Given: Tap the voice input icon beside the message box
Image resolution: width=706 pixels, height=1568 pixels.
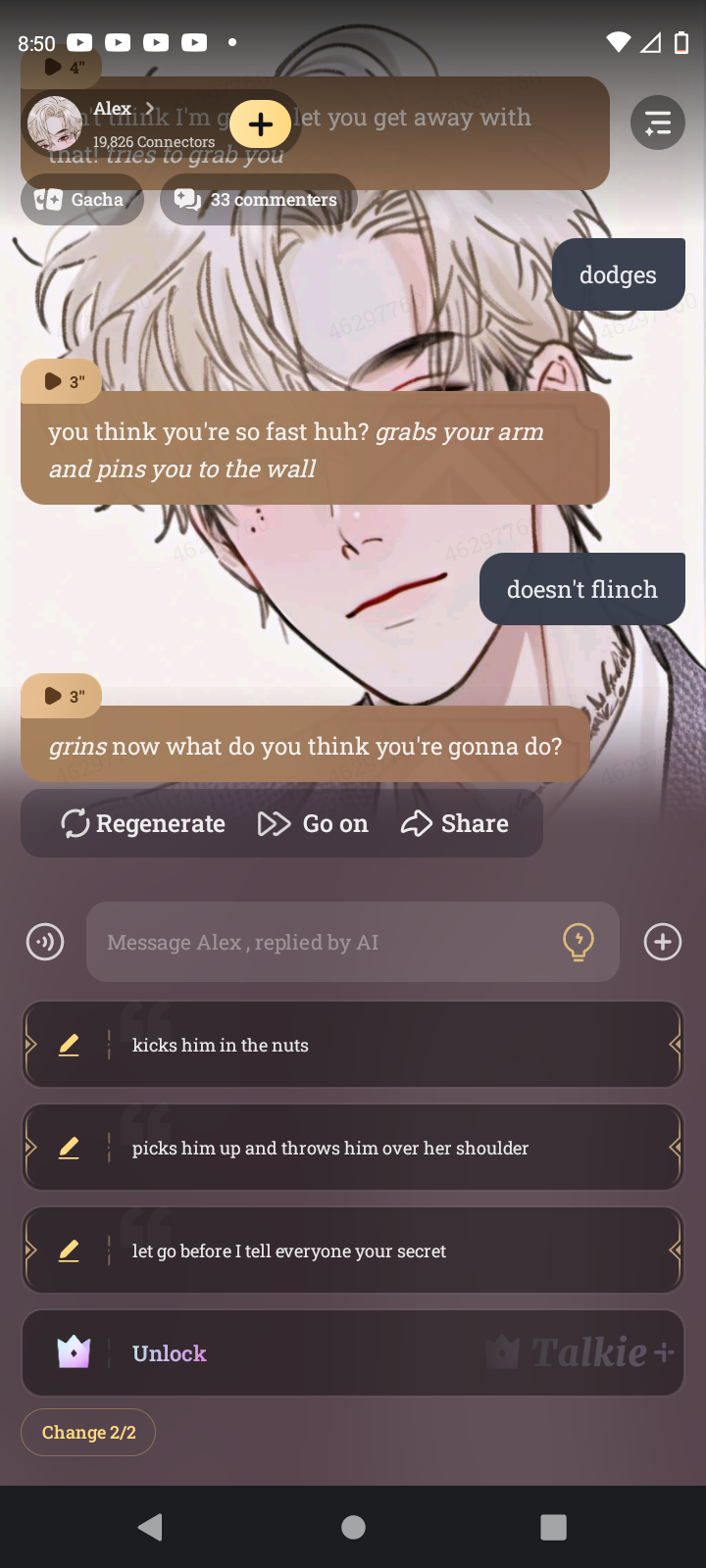Looking at the screenshot, I should (45, 943).
